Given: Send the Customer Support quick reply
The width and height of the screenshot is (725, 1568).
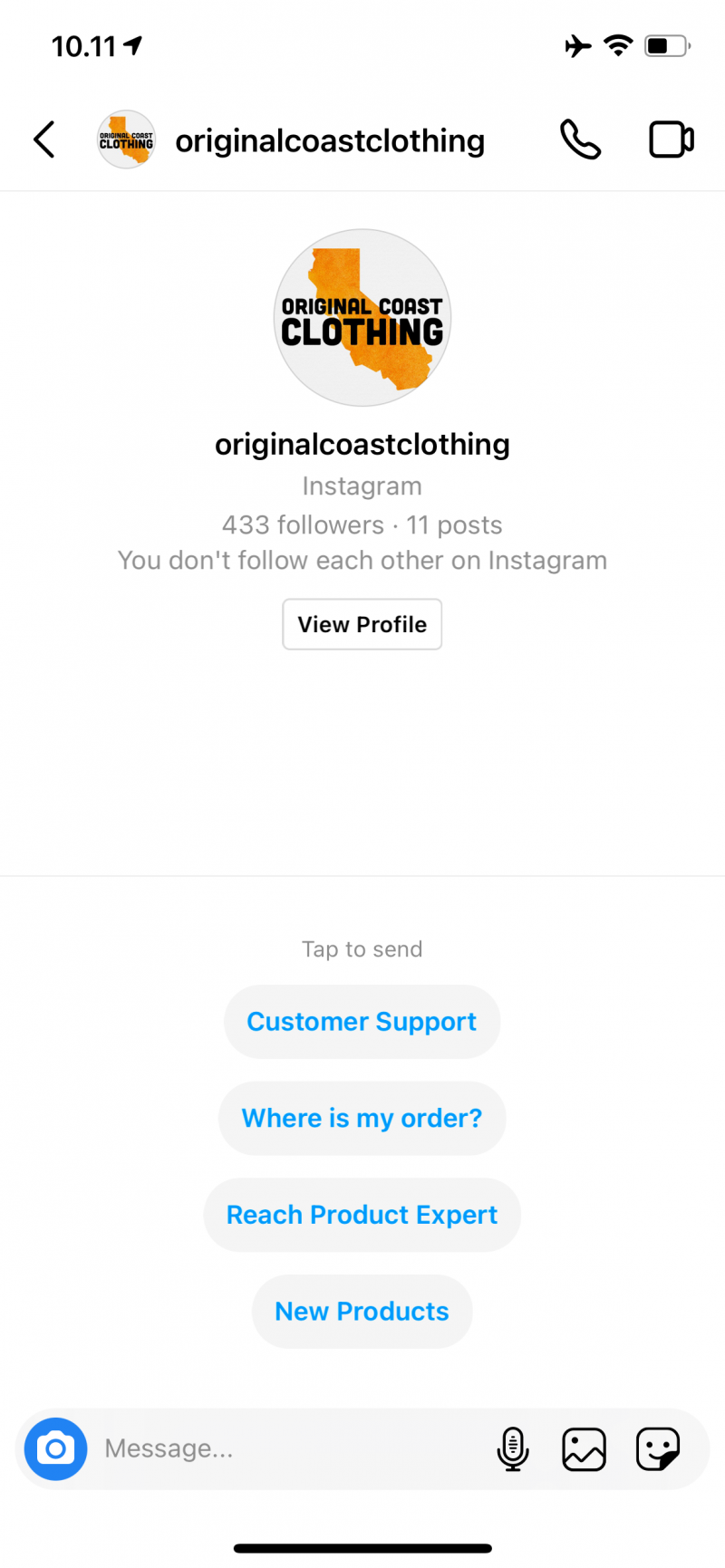Looking at the screenshot, I should point(362,1021).
